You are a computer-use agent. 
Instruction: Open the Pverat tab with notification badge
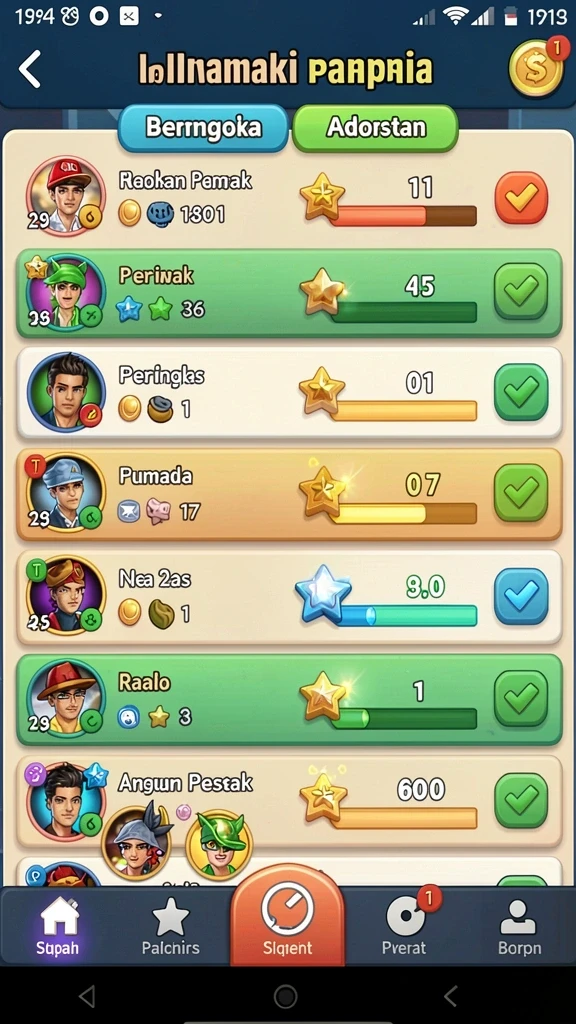point(404,926)
